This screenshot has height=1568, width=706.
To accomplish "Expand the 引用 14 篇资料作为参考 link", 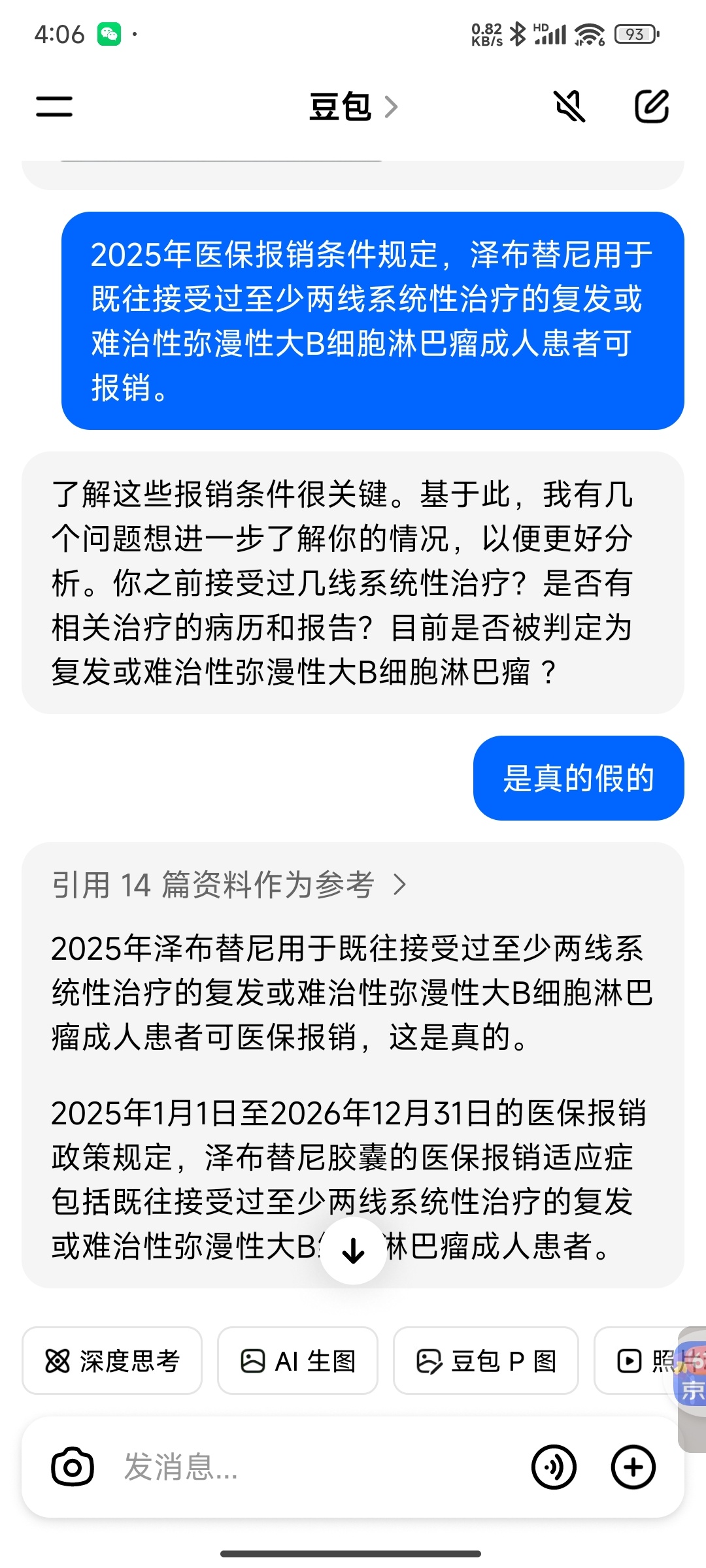I will pyautogui.click(x=229, y=885).
